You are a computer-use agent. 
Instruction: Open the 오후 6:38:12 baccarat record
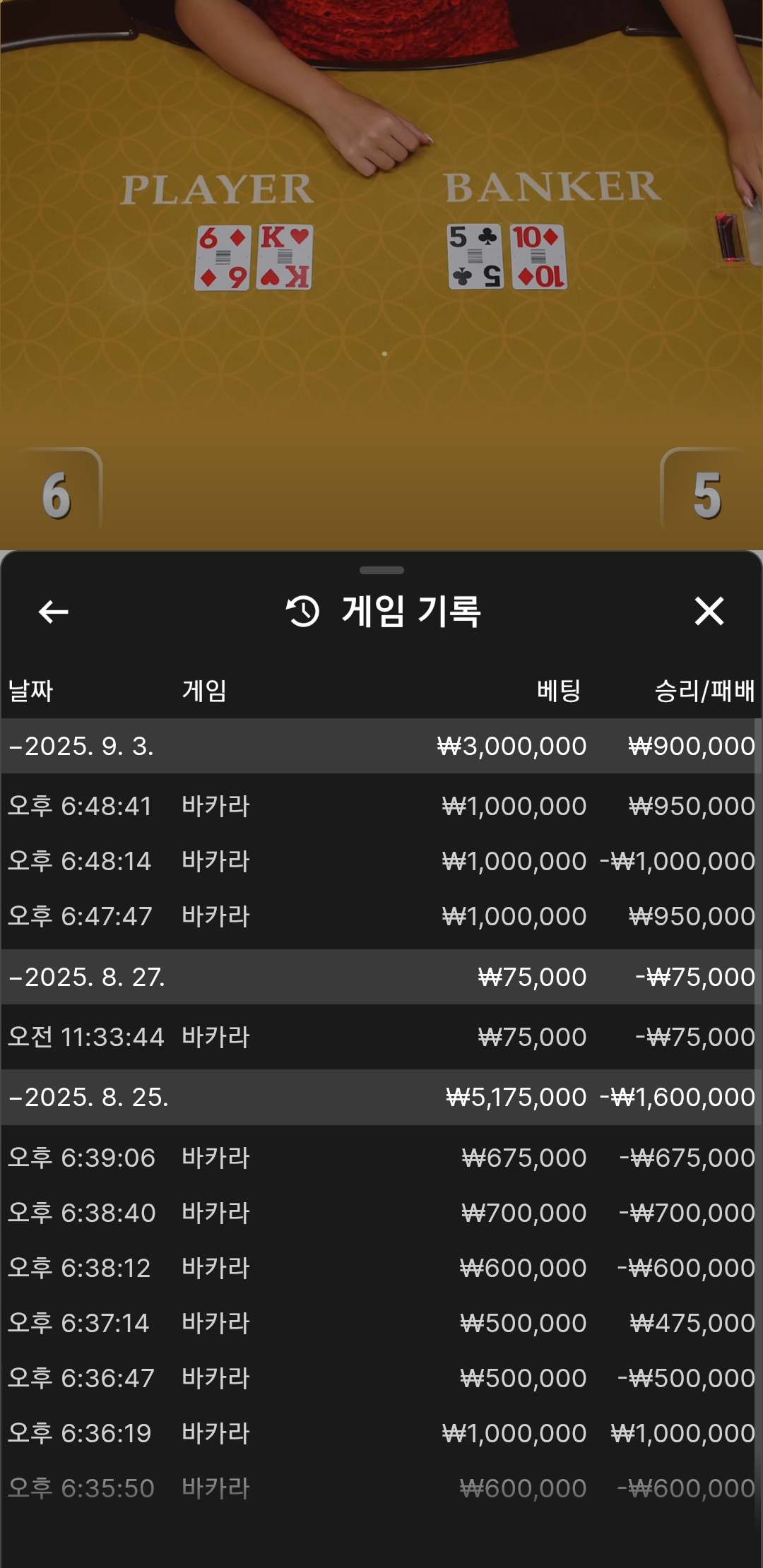click(x=379, y=1268)
